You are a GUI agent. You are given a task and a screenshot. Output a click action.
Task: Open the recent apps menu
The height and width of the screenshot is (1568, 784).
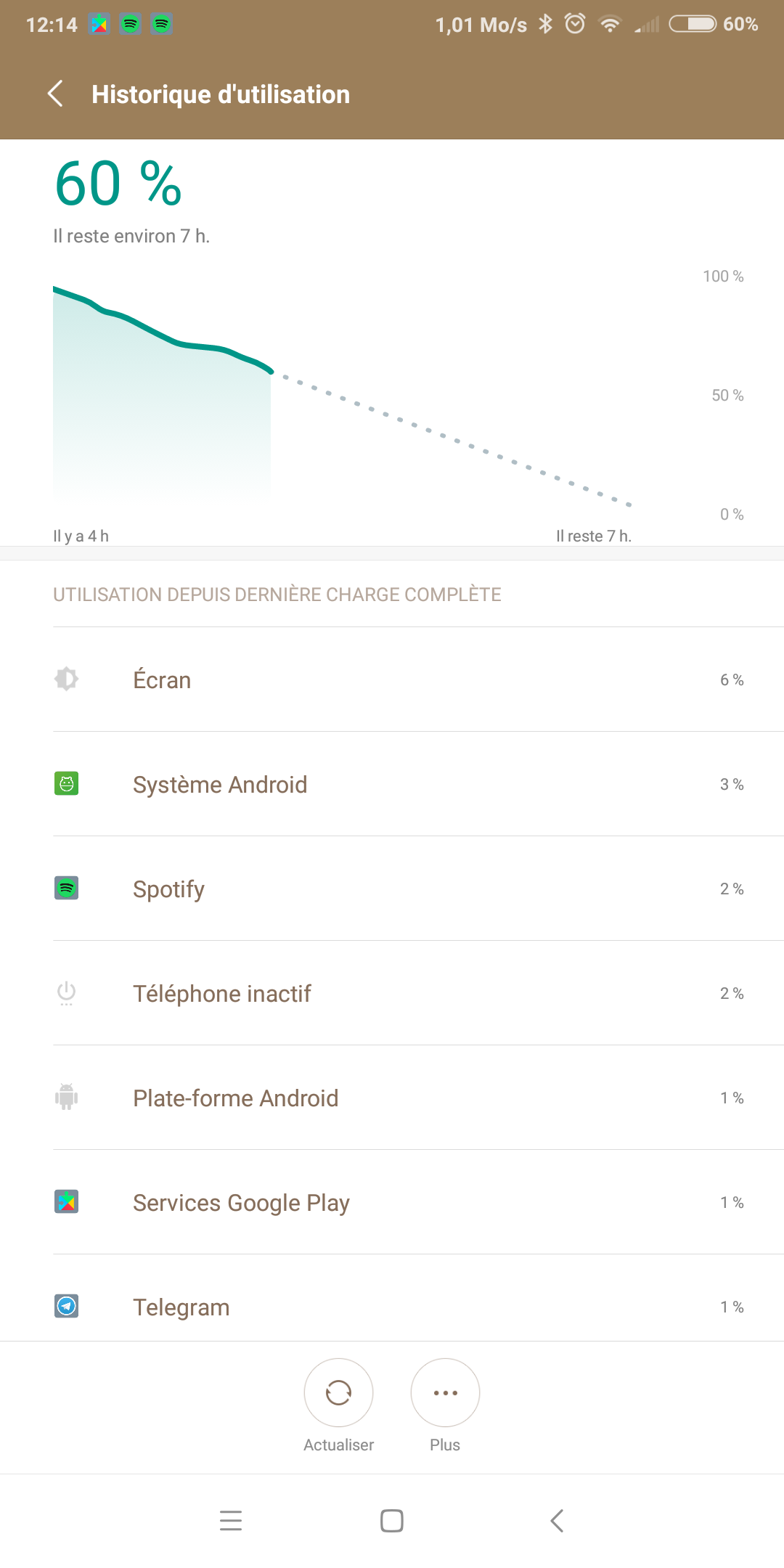pos(231,1521)
